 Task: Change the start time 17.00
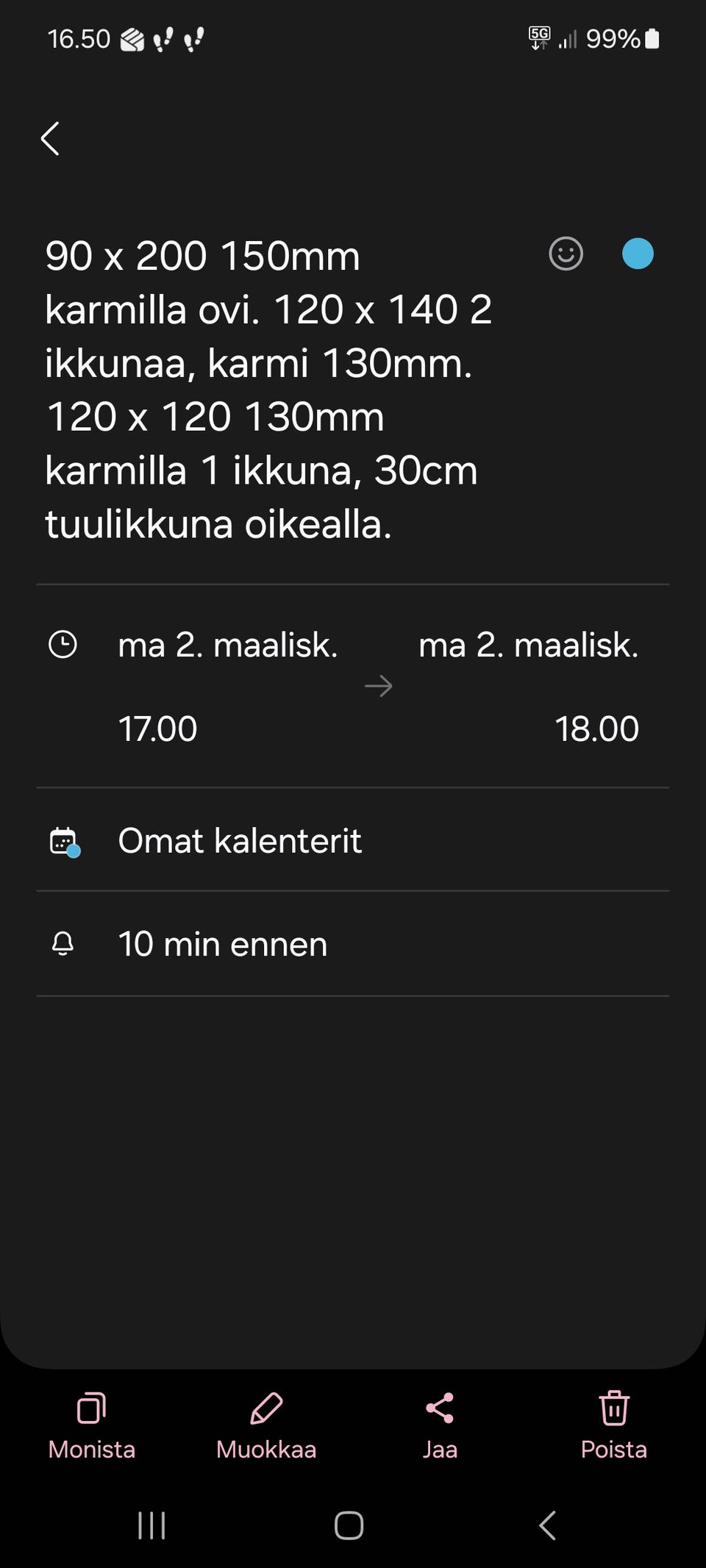[x=158, y=728]
